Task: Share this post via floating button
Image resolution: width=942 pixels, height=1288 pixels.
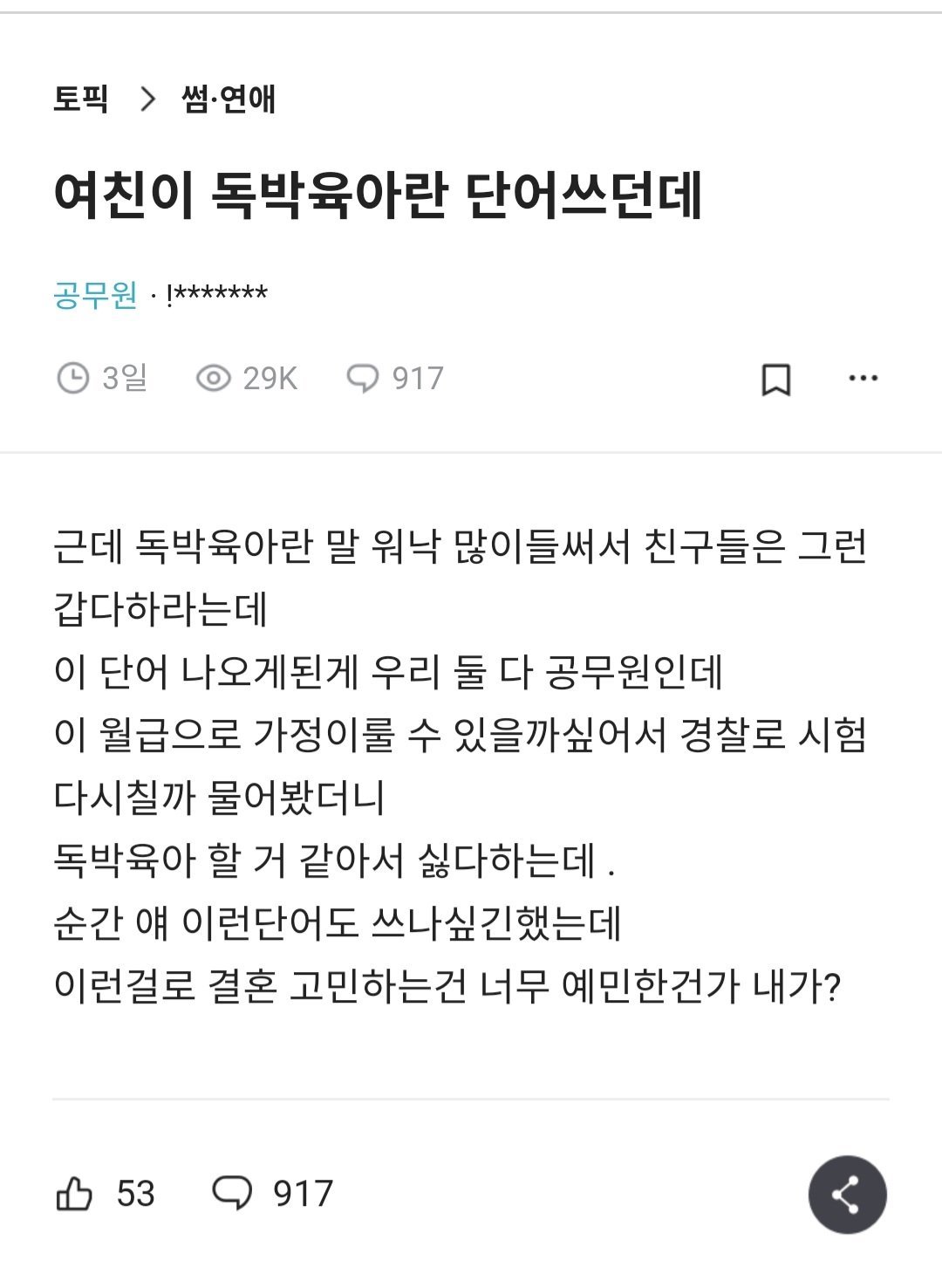Action: (x=847, y=1195)
